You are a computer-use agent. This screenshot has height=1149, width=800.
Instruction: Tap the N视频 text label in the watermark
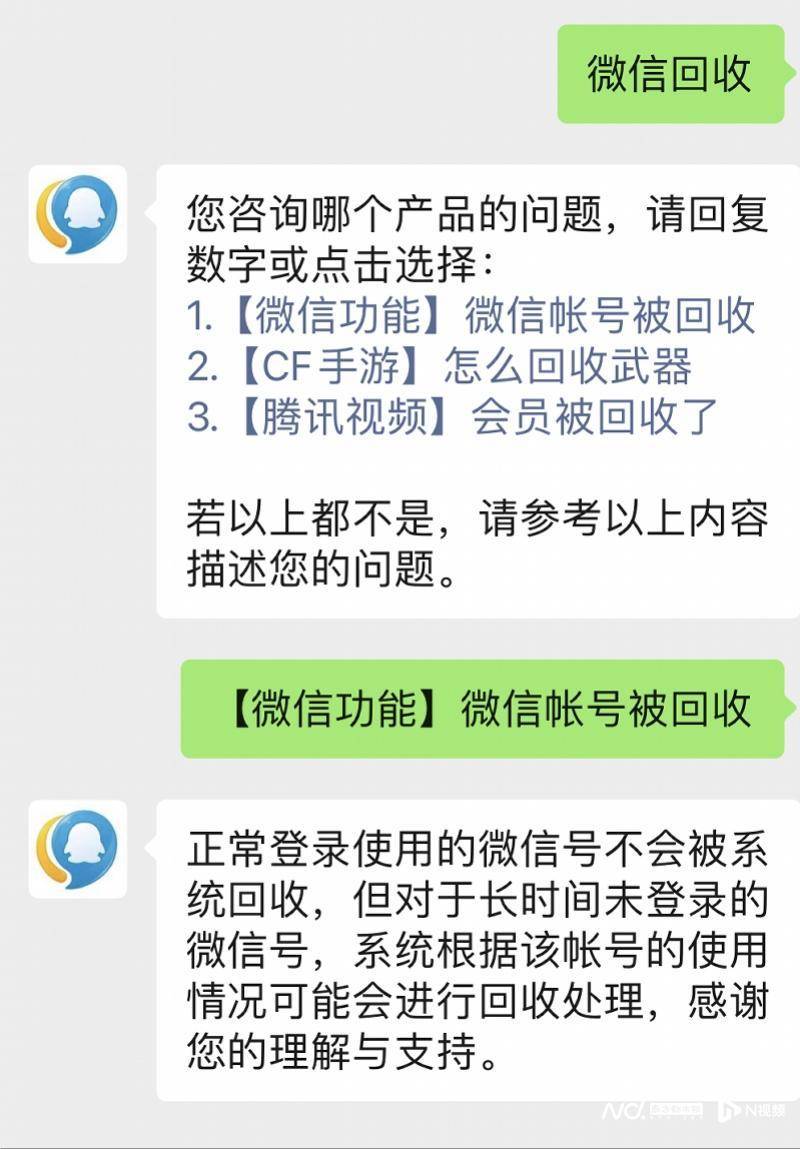766,1111
